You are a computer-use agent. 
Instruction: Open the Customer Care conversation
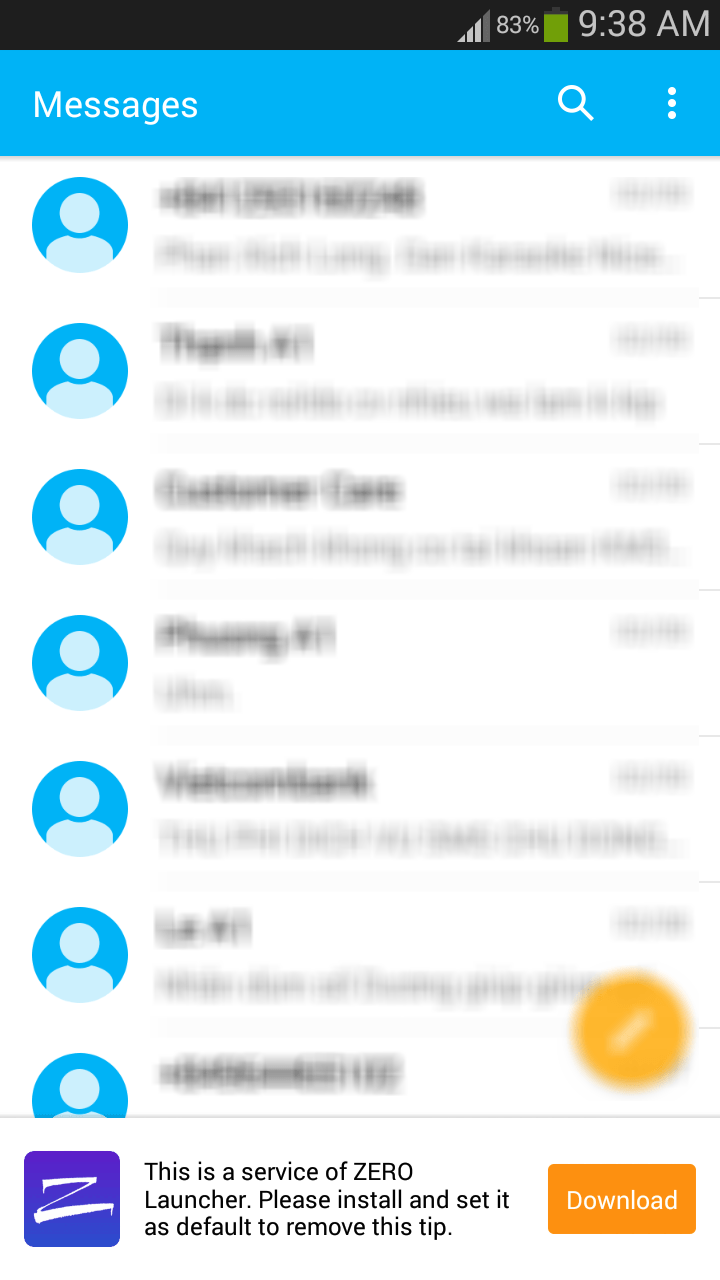[x=360, y=517]
